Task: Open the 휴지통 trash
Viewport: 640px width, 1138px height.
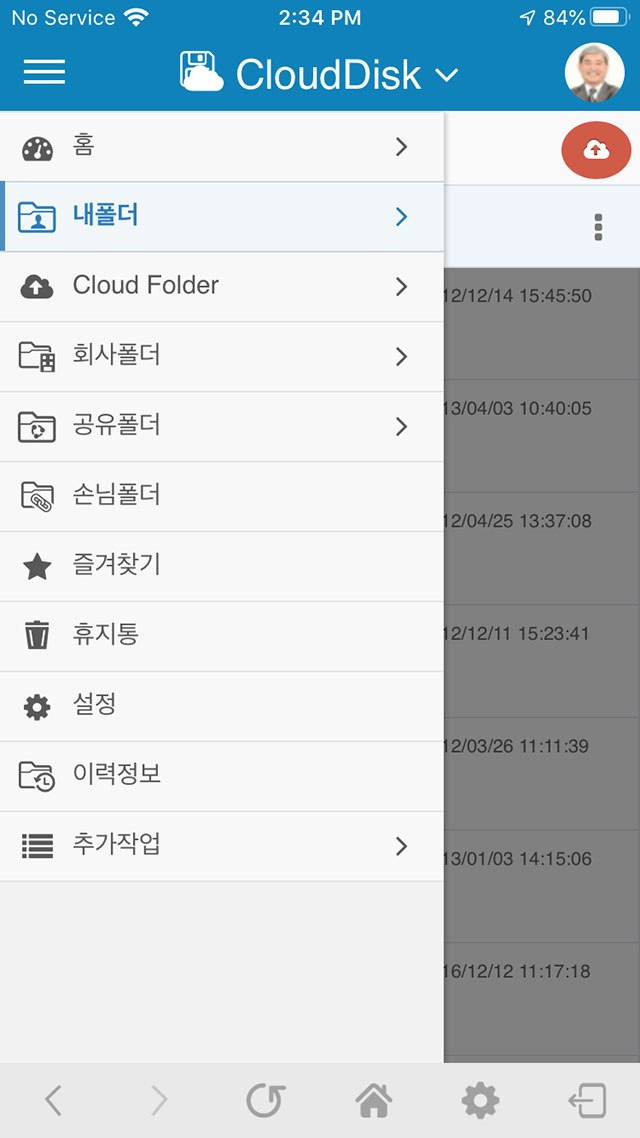Action: 221,636
